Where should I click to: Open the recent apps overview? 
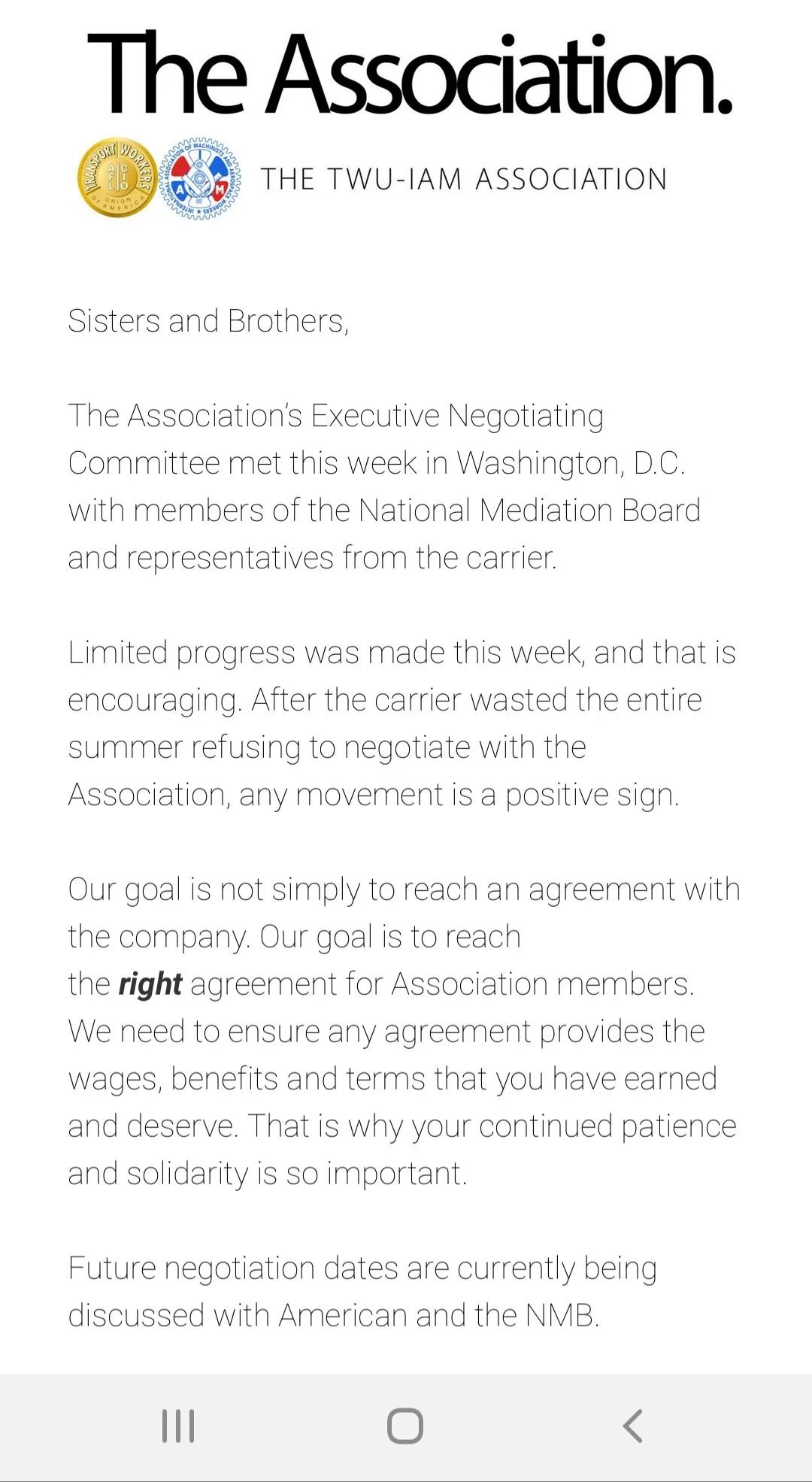click(x=178, y=1426)
